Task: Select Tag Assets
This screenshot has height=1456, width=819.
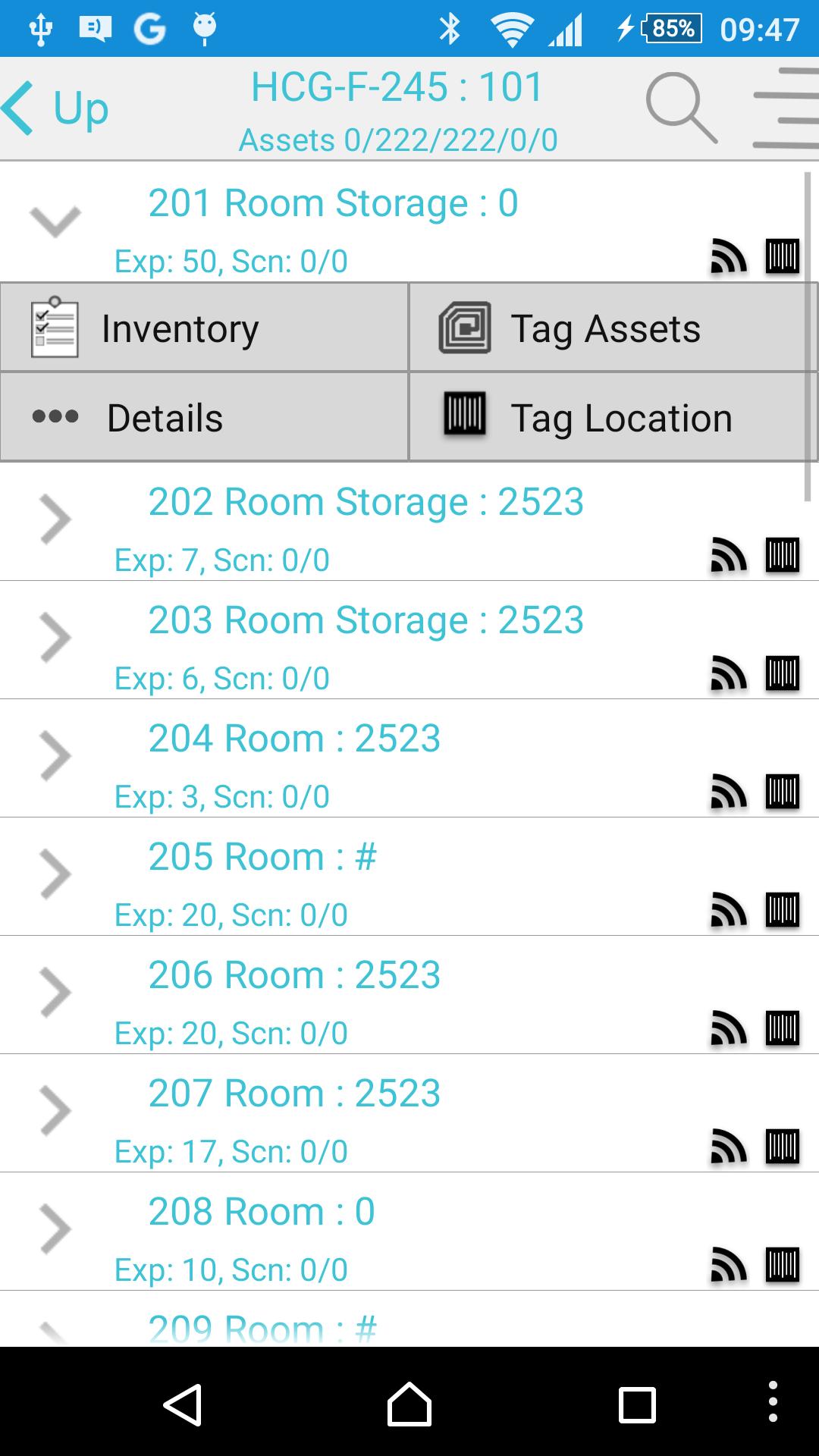Action: click(613, 328)
